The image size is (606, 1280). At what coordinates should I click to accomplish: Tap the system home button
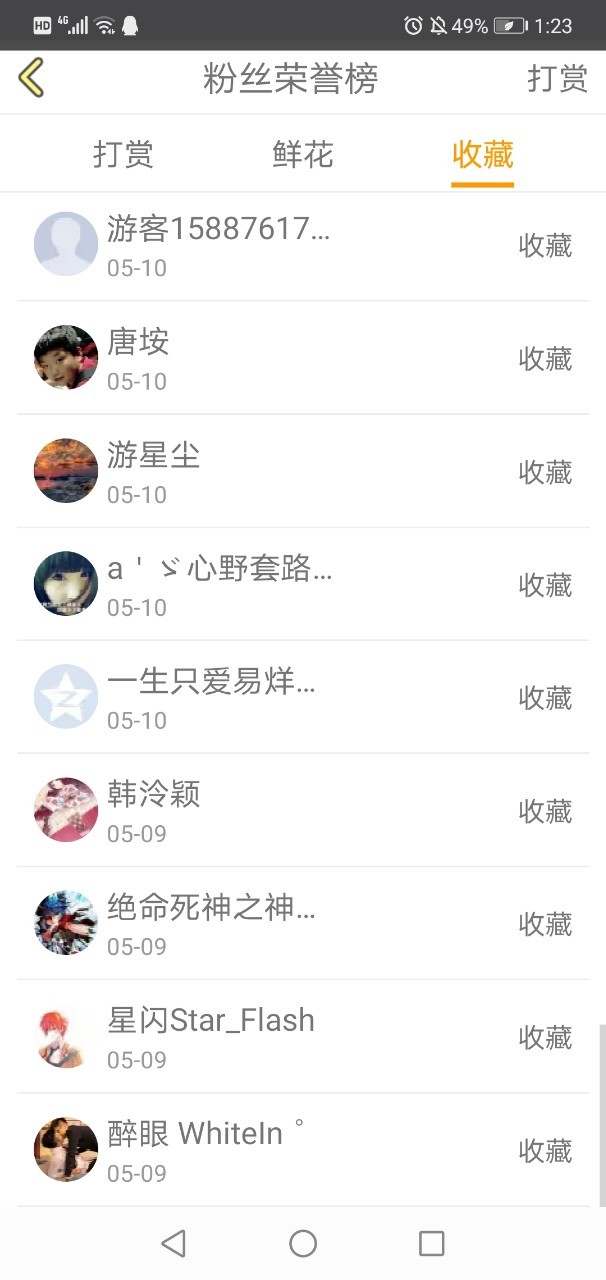coord(303,1243)
